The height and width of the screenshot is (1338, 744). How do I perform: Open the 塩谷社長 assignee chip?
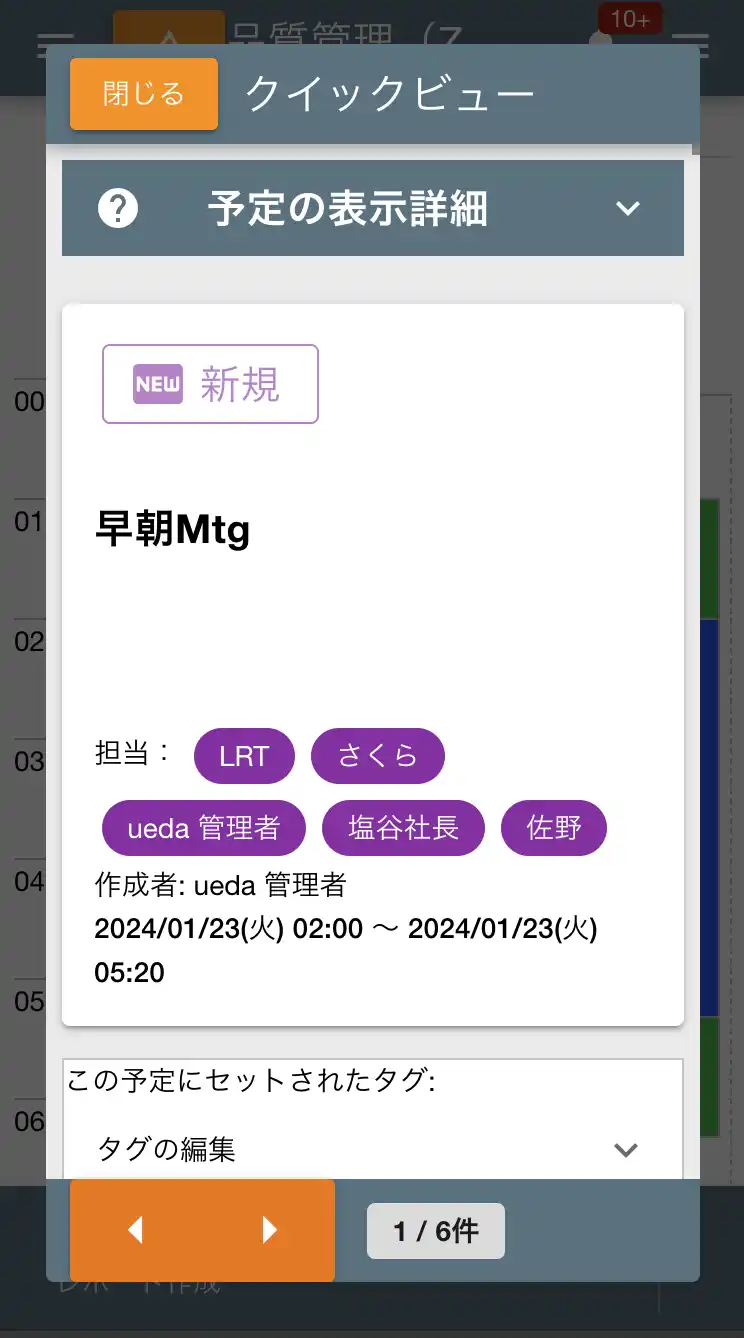(403, 828)
